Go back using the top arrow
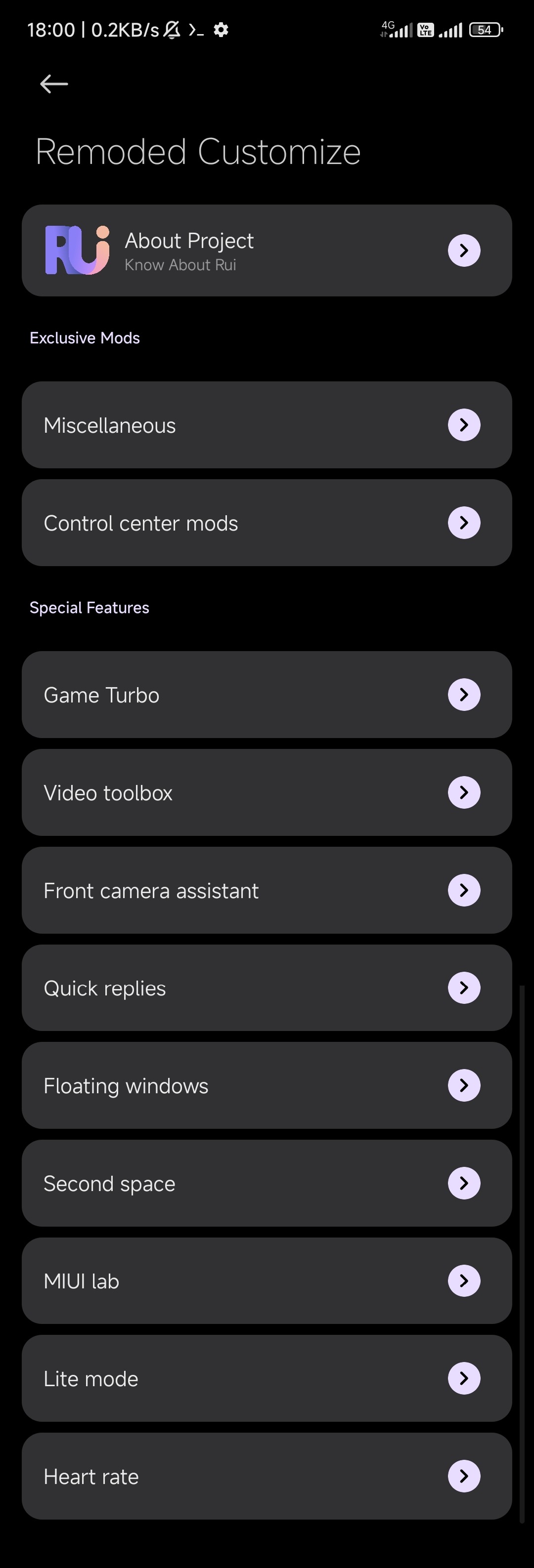 pos(53,83)
